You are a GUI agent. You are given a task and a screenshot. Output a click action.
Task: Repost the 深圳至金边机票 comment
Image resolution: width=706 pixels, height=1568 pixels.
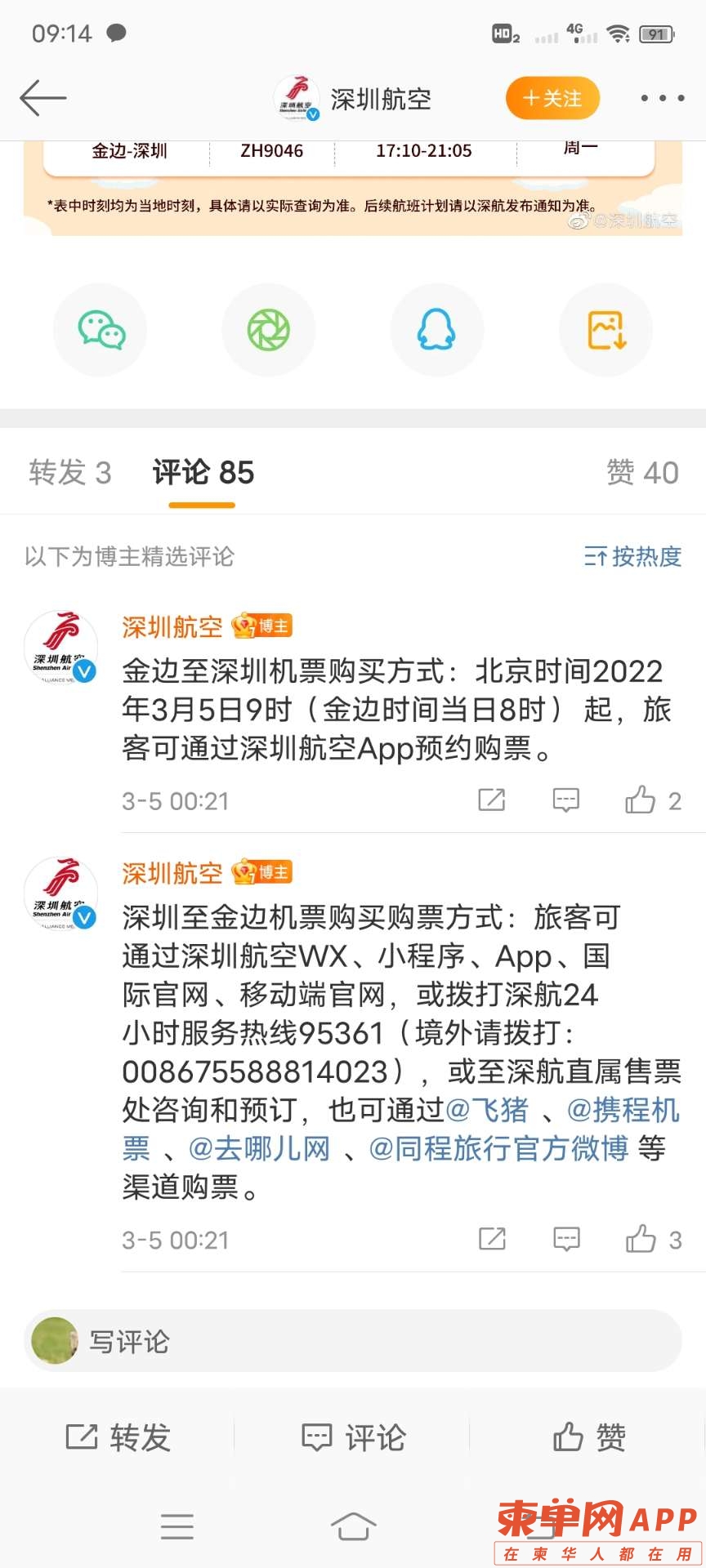492,1239
